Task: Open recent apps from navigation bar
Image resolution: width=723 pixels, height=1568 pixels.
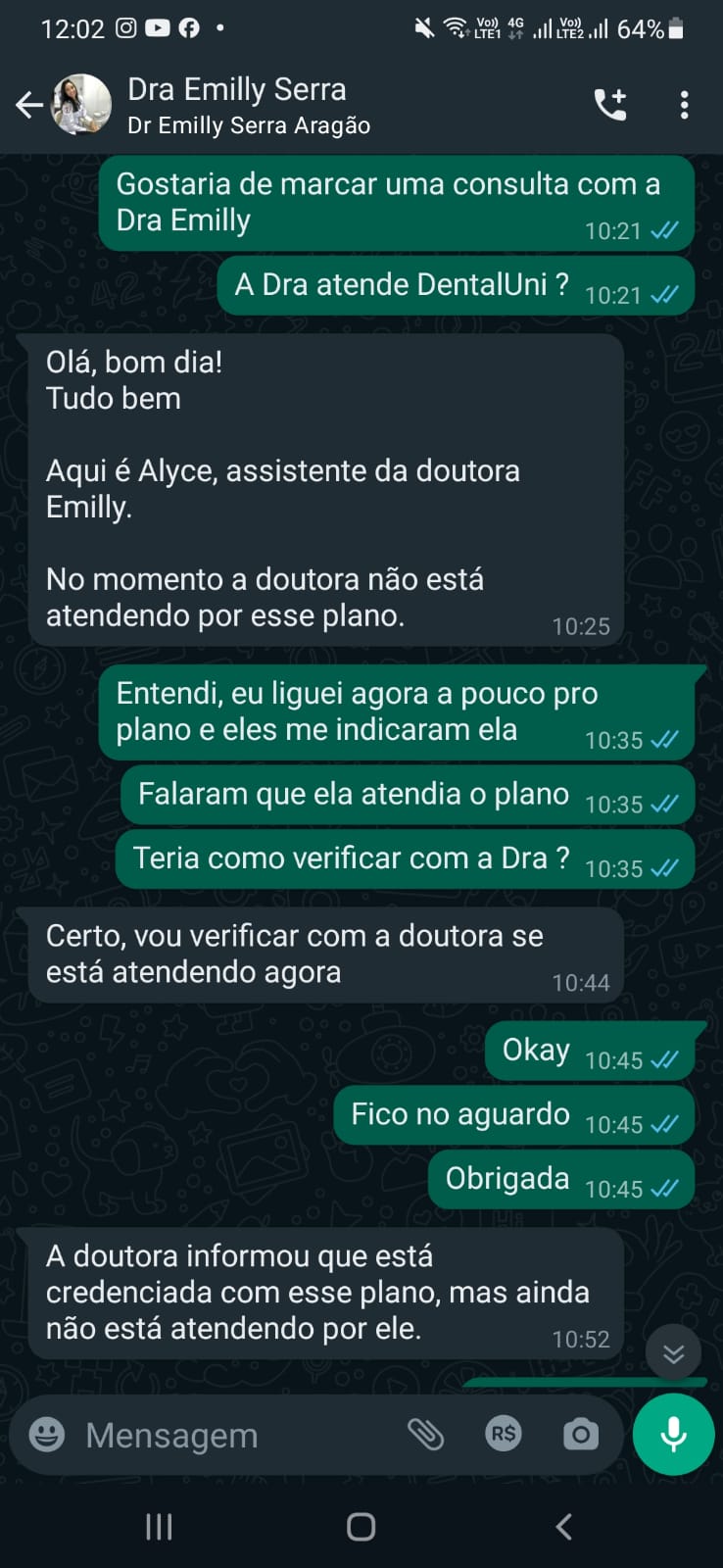Action: (159, 1526)
